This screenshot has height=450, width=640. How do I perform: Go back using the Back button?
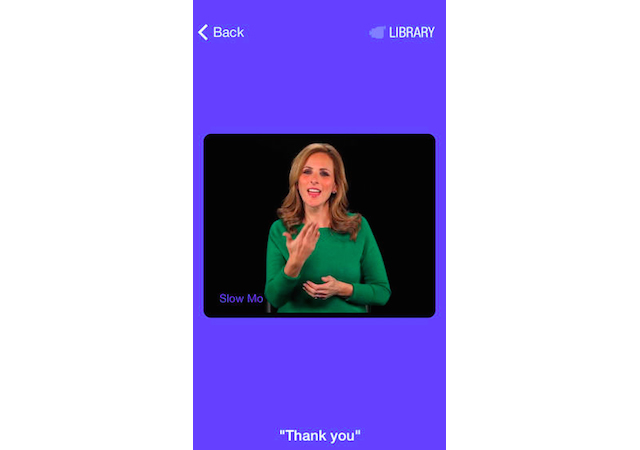(x=221, y=32)
